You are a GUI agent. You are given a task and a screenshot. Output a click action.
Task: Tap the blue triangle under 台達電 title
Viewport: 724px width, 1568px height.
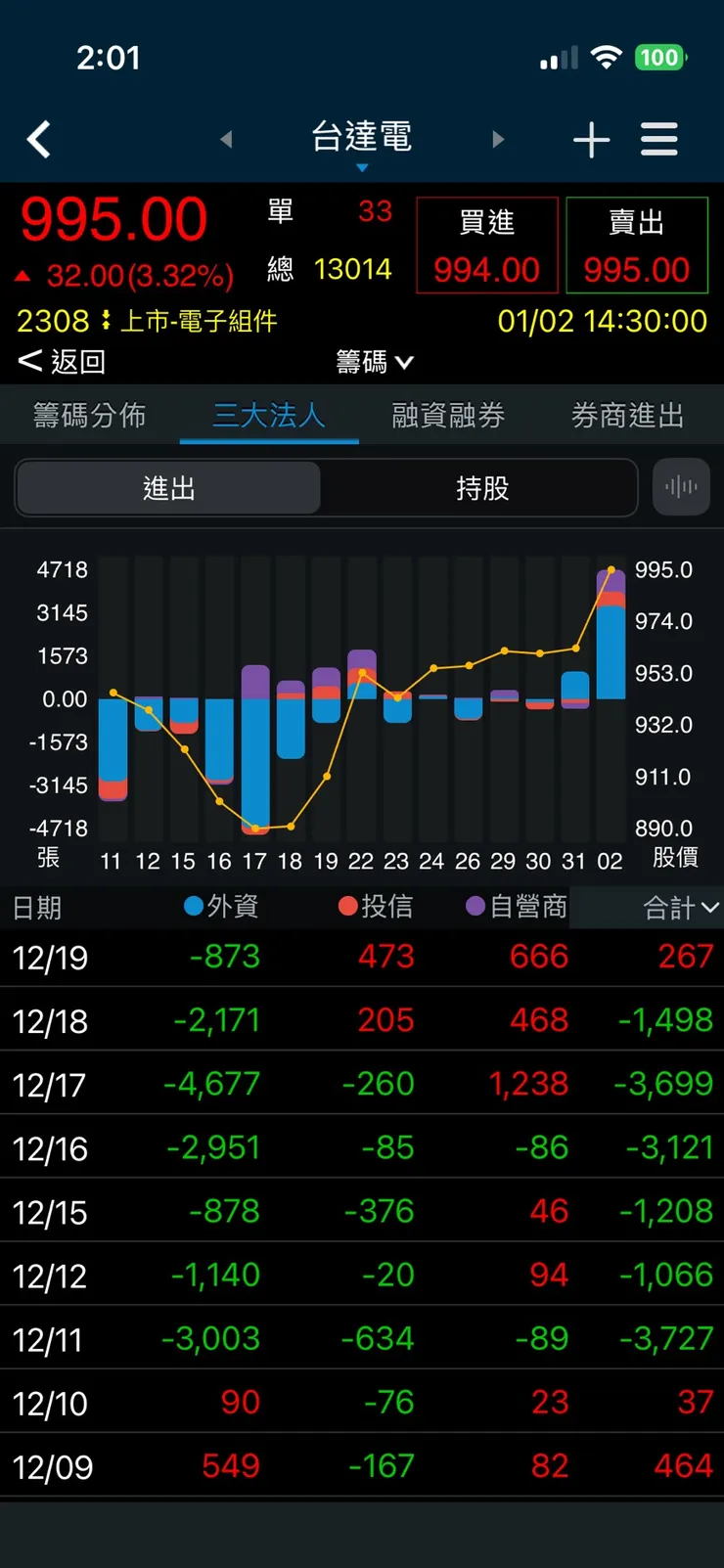tap(363, 167)
